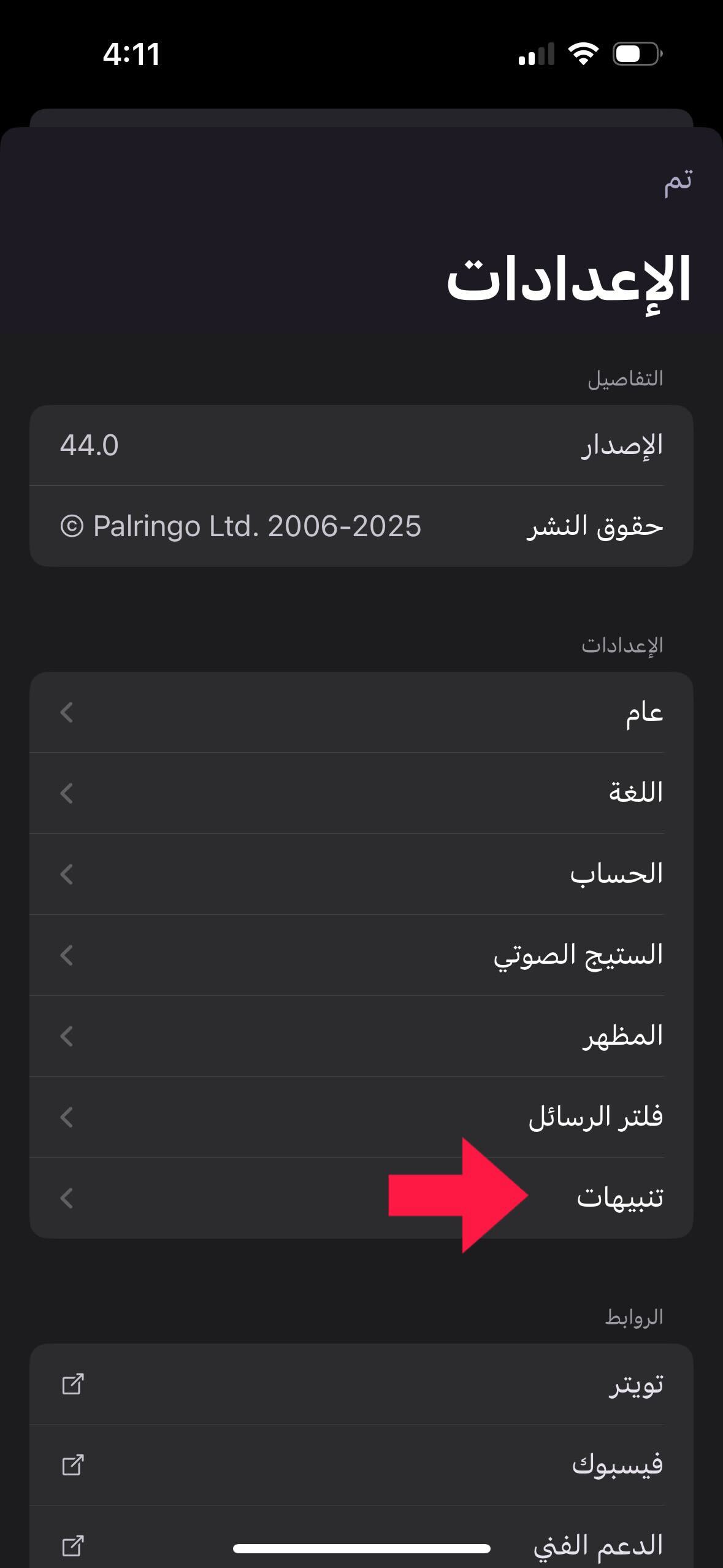Open the عام (General) settings row
This screenshot has height=1568, width=723.
click(x=361, y=712)
